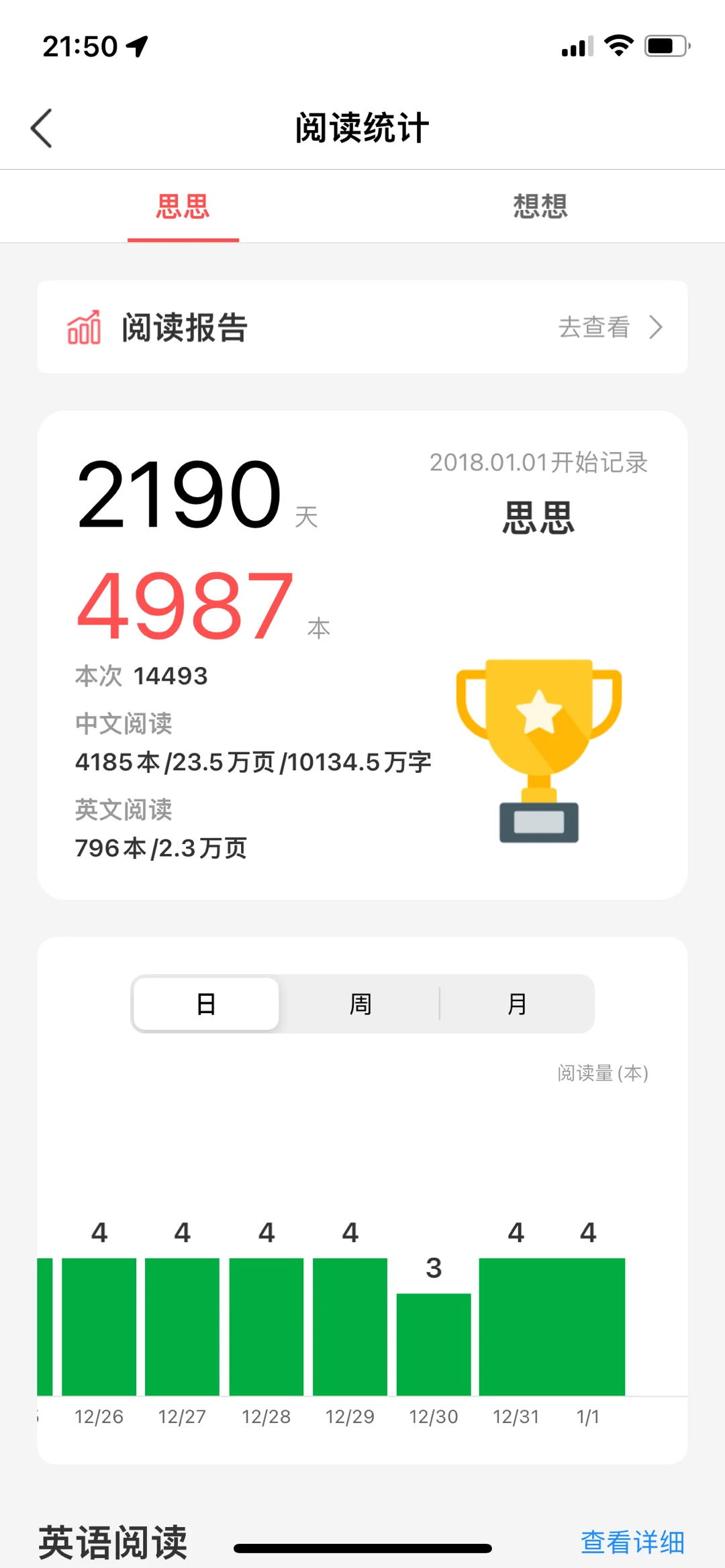Open the 阅读报告 card

pyautogui.click(x=362, y=327)
